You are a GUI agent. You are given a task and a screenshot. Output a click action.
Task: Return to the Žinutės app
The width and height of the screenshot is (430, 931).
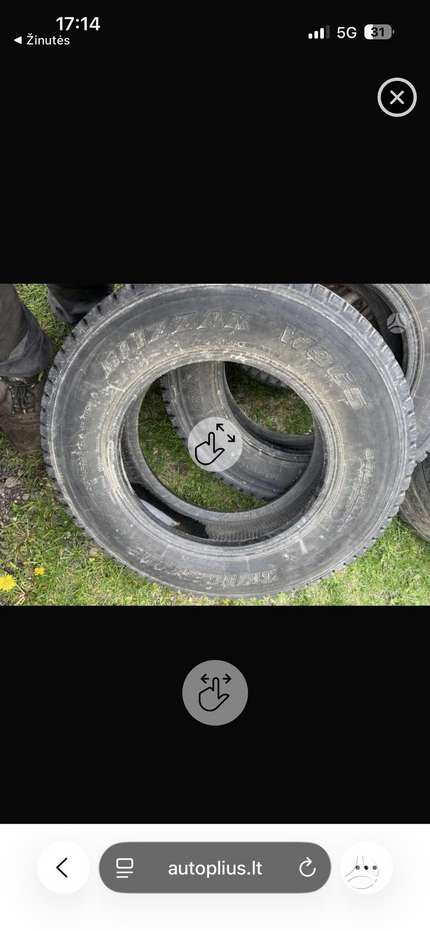pyautogui.click(x=42, y=40)
